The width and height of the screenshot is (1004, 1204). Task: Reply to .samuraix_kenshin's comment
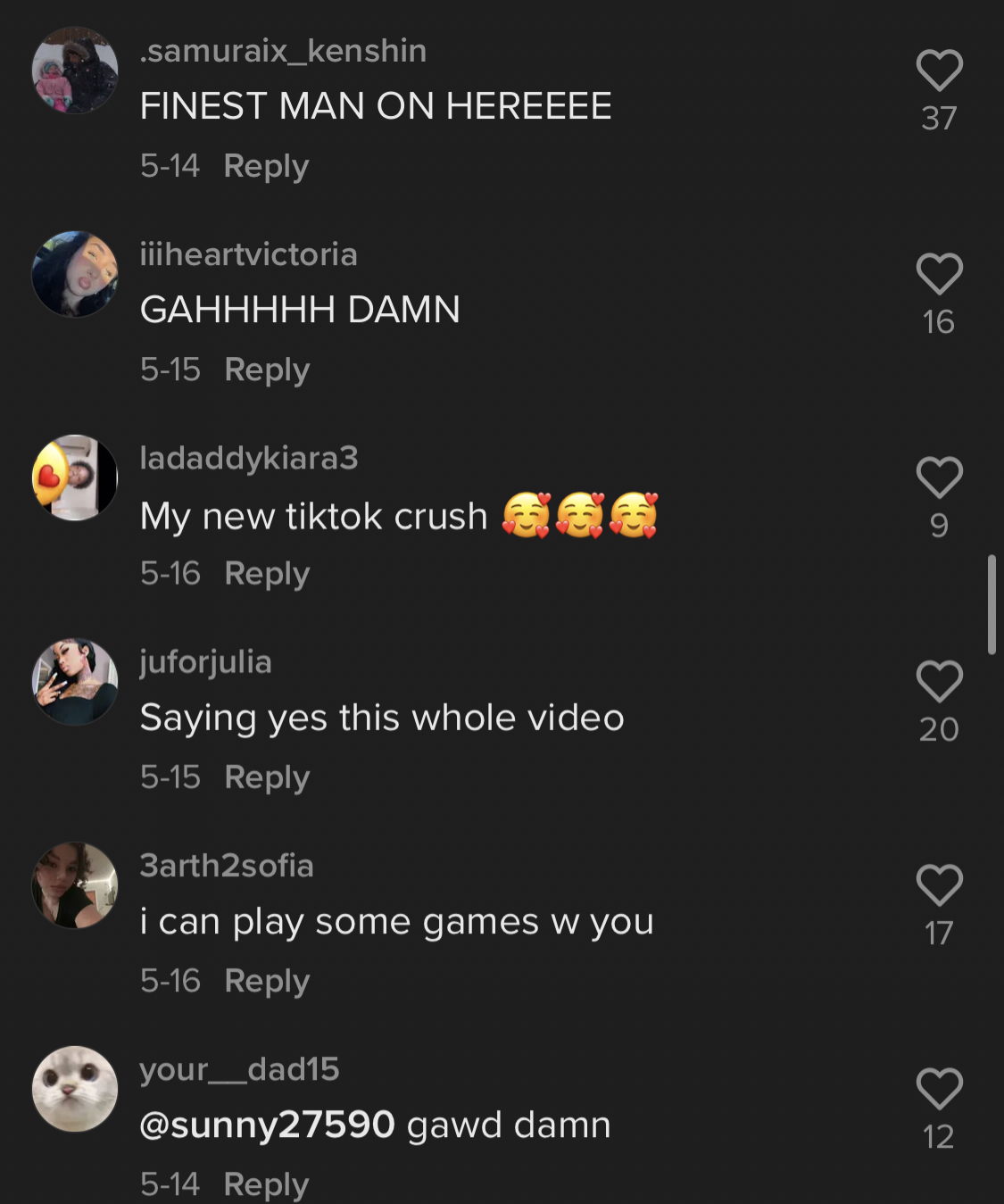point(266,166)
